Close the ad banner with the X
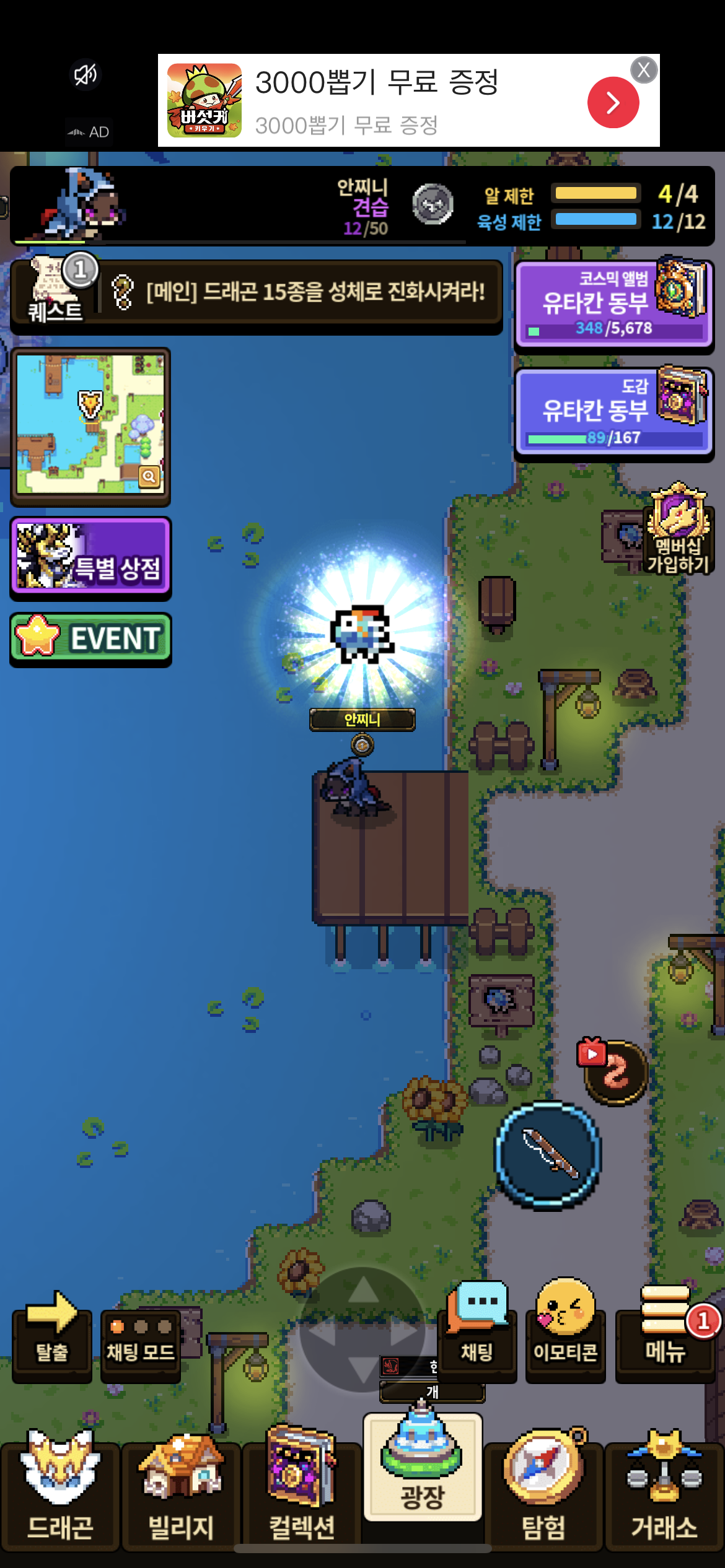 point(644,70)
